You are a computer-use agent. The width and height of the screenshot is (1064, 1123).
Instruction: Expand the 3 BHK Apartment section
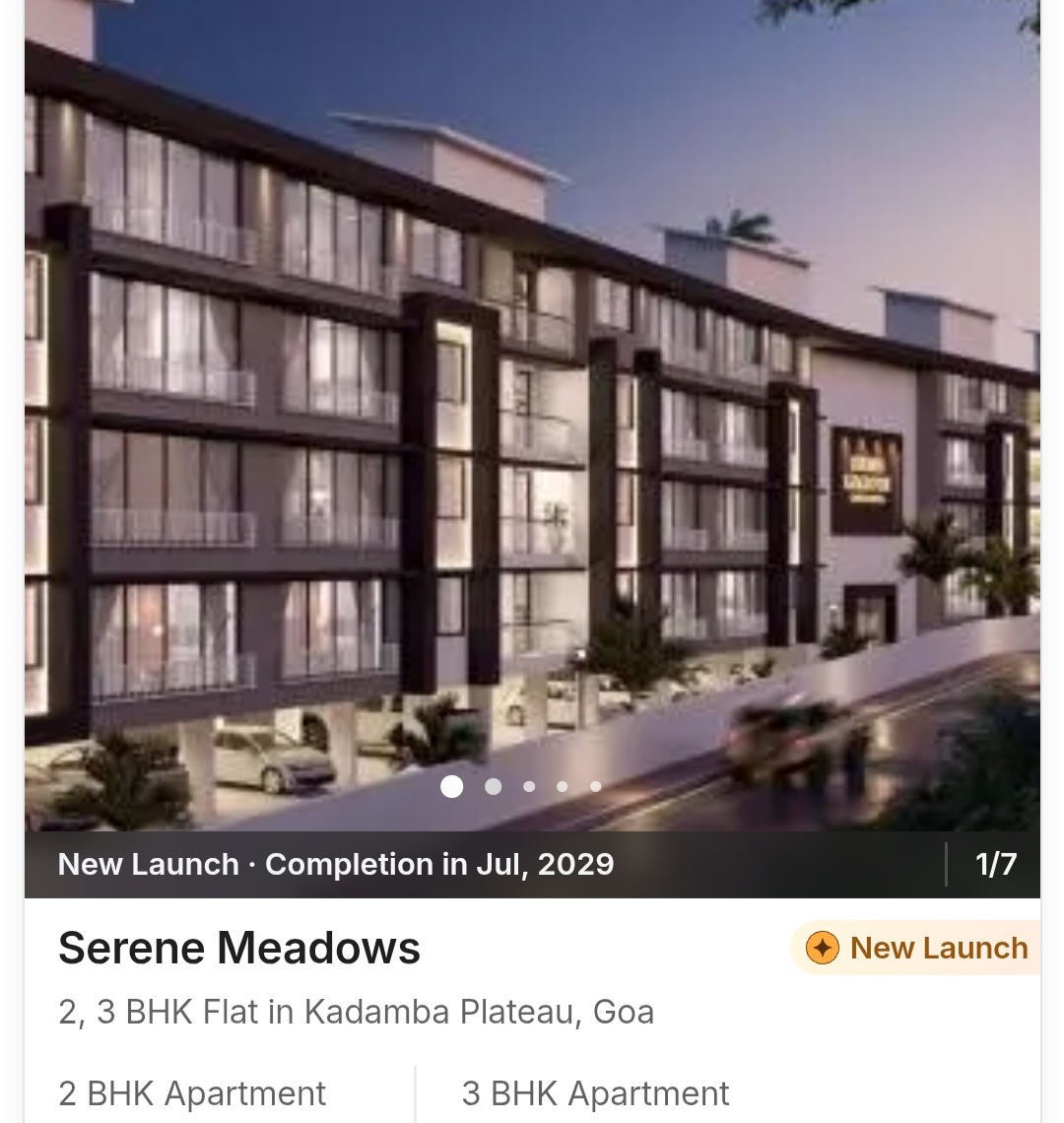595,1092
